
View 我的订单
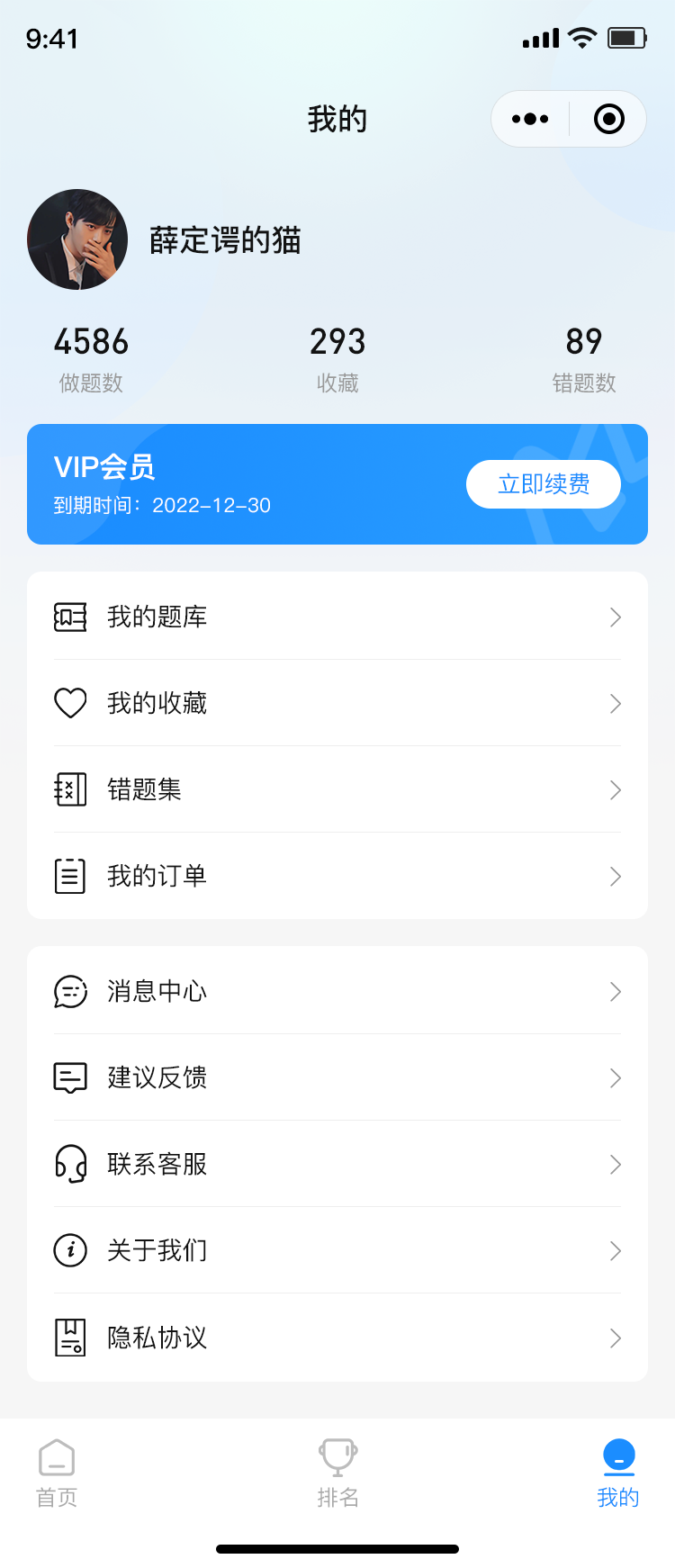point(337,876)
